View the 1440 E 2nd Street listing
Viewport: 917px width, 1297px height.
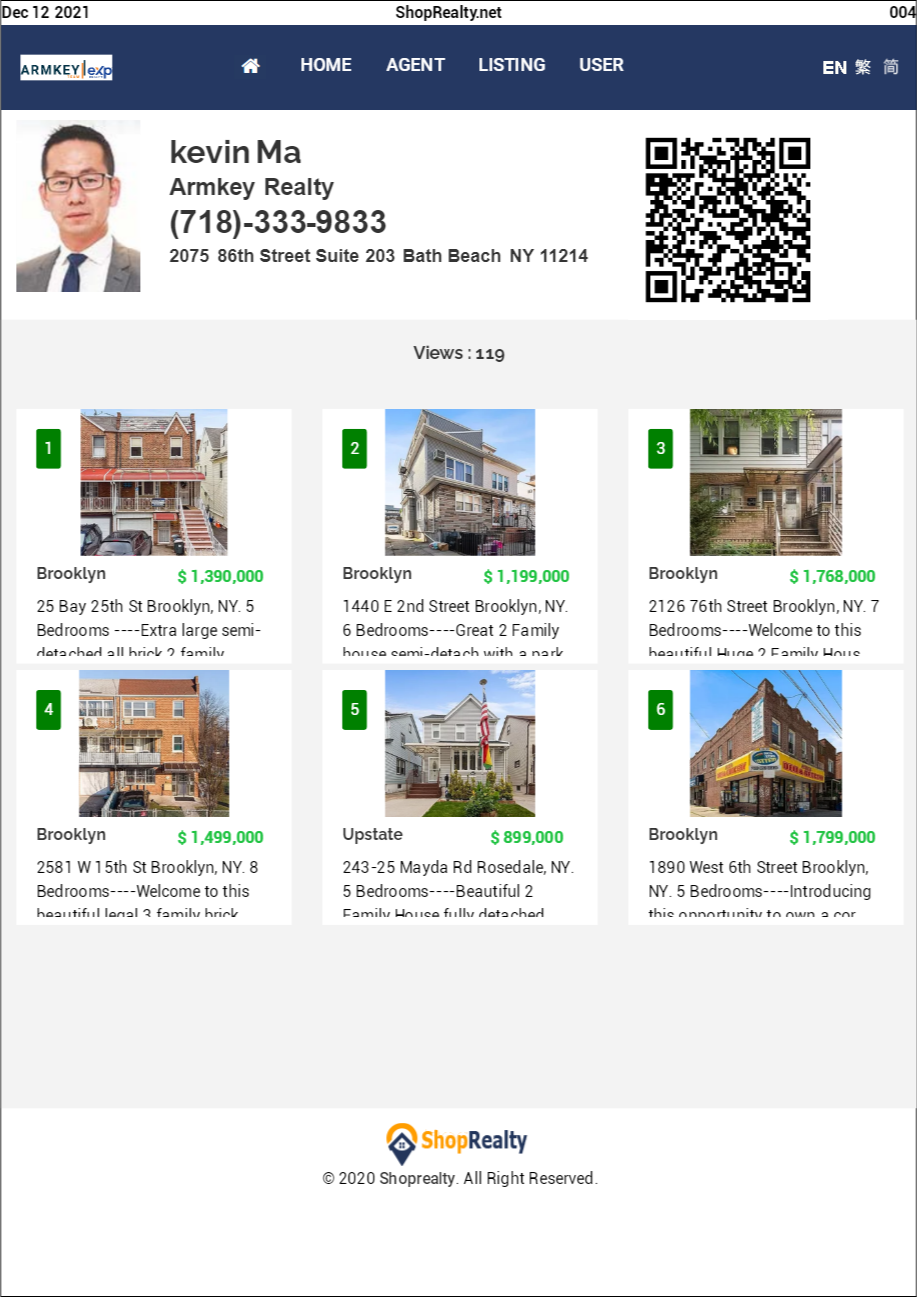click(x=460, y=483)
